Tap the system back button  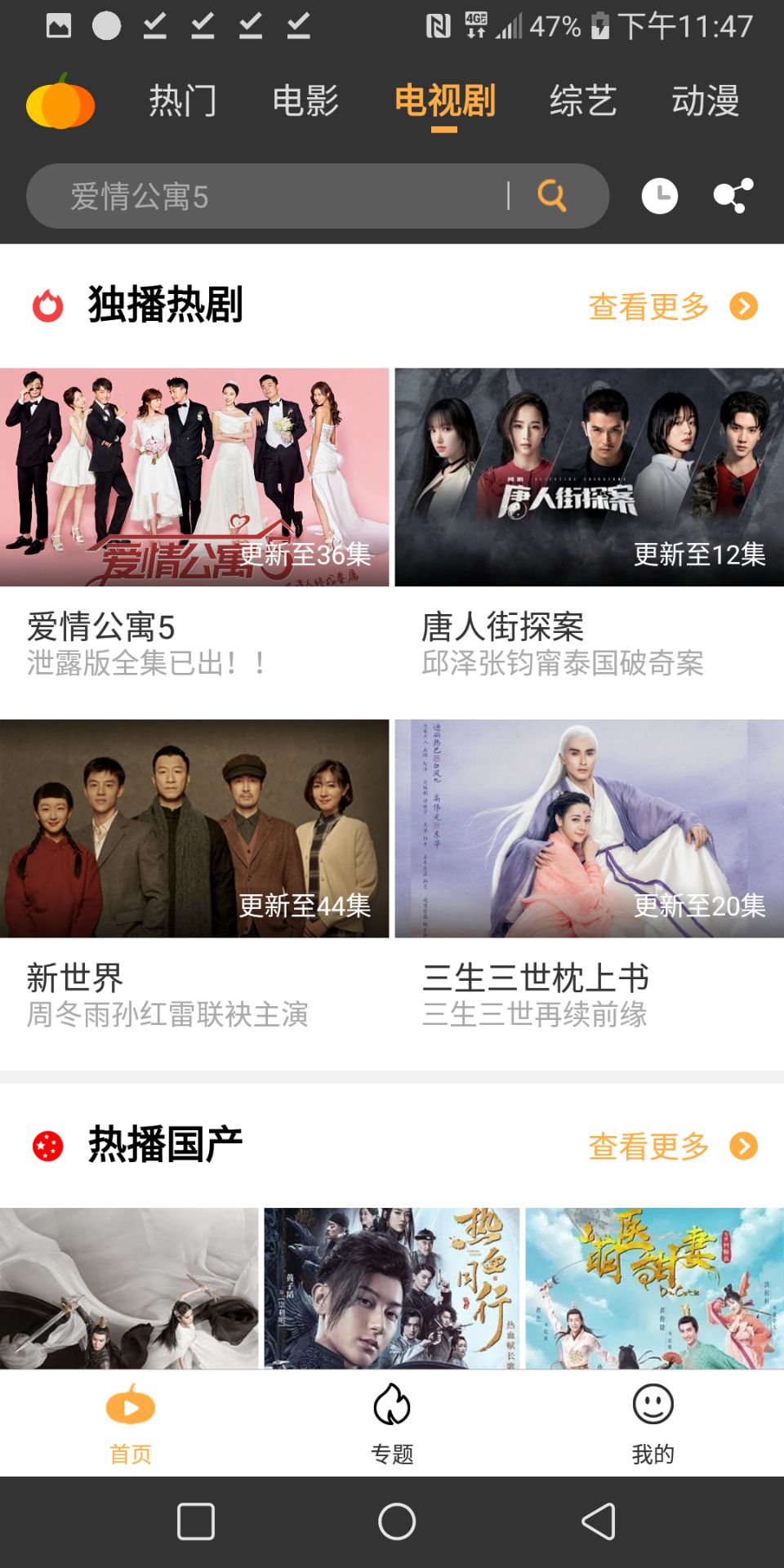coord(599,1521)
